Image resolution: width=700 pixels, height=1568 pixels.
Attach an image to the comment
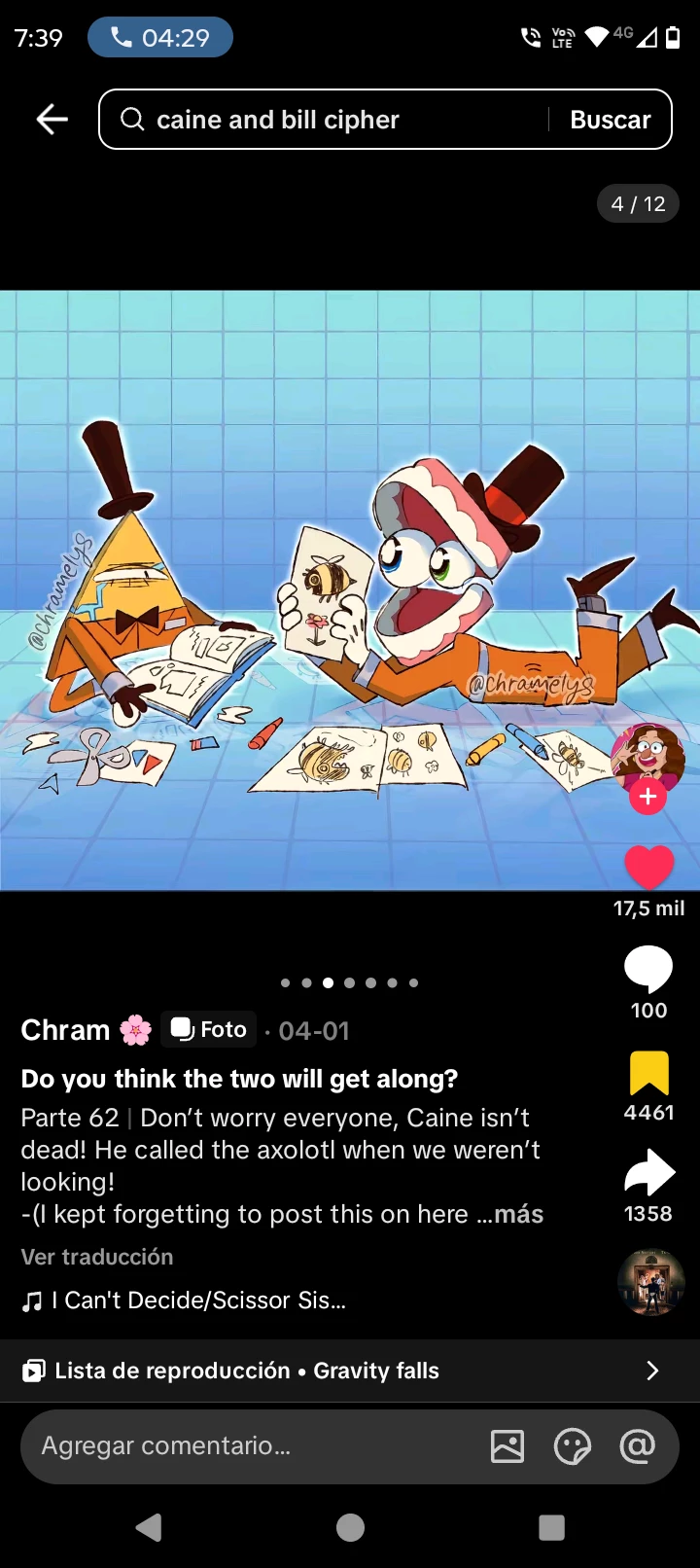coord(507,1446)
